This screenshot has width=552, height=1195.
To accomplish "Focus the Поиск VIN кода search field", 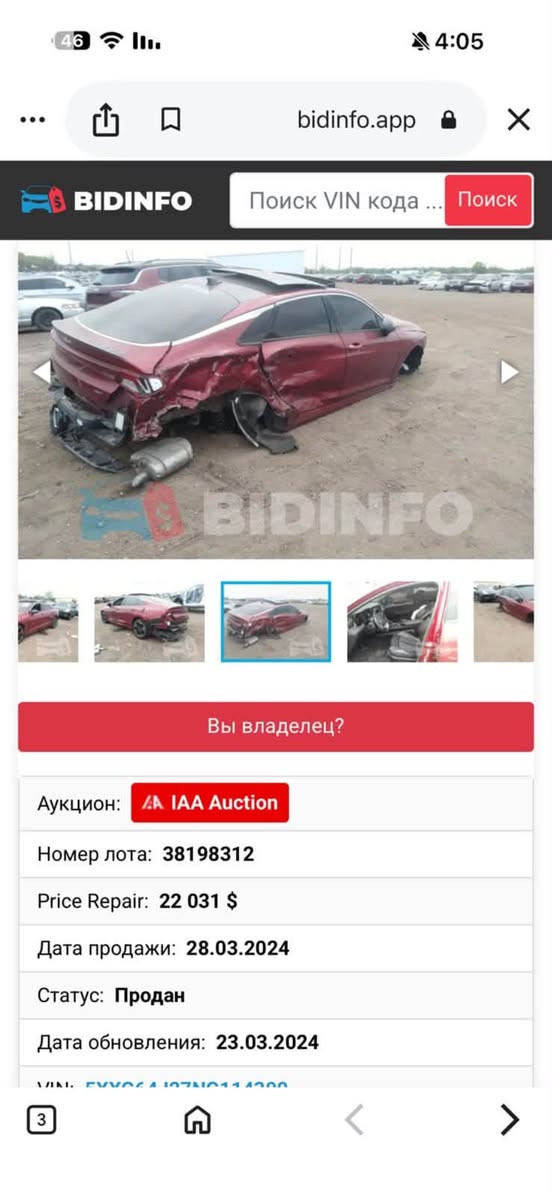I will (337, 200).
